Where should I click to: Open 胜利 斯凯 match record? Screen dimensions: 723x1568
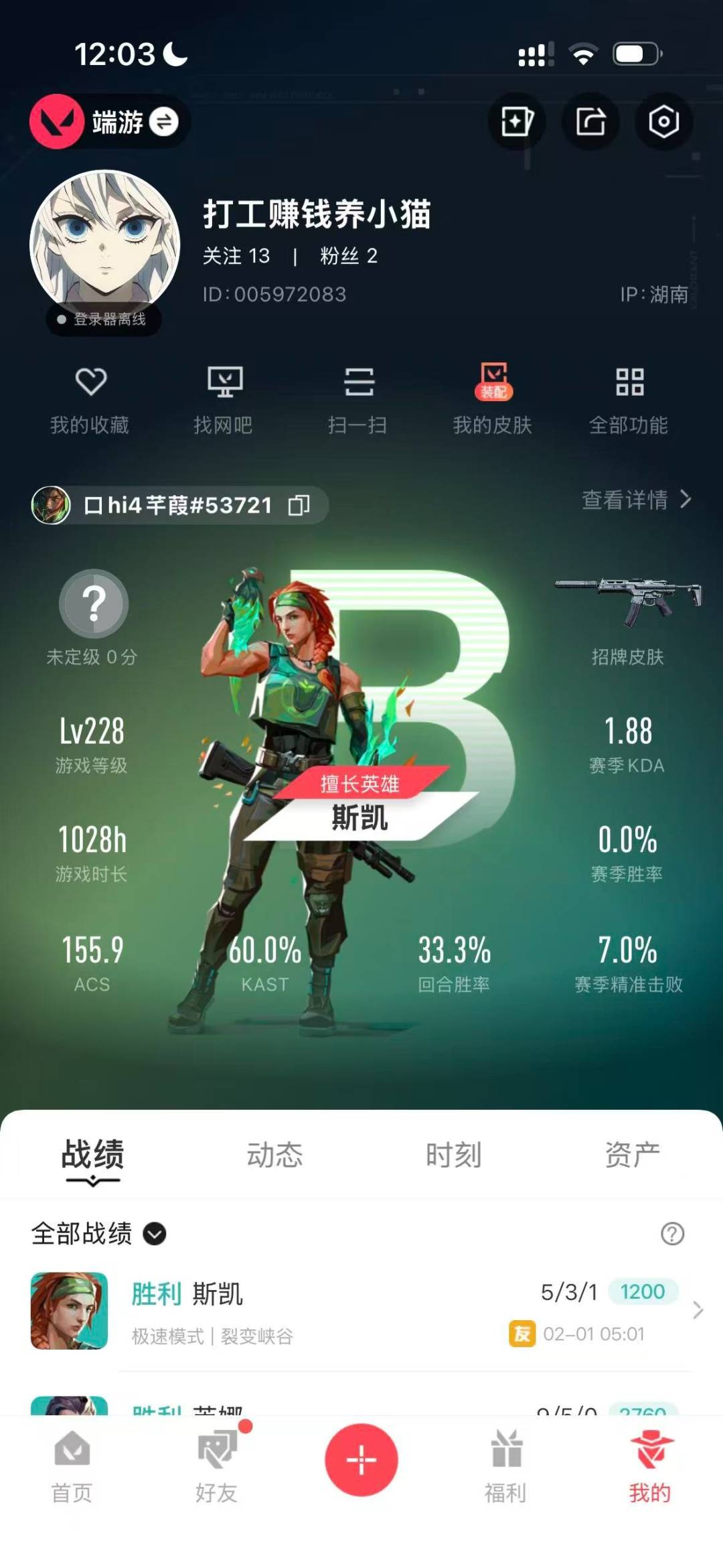click(361, 1311)
